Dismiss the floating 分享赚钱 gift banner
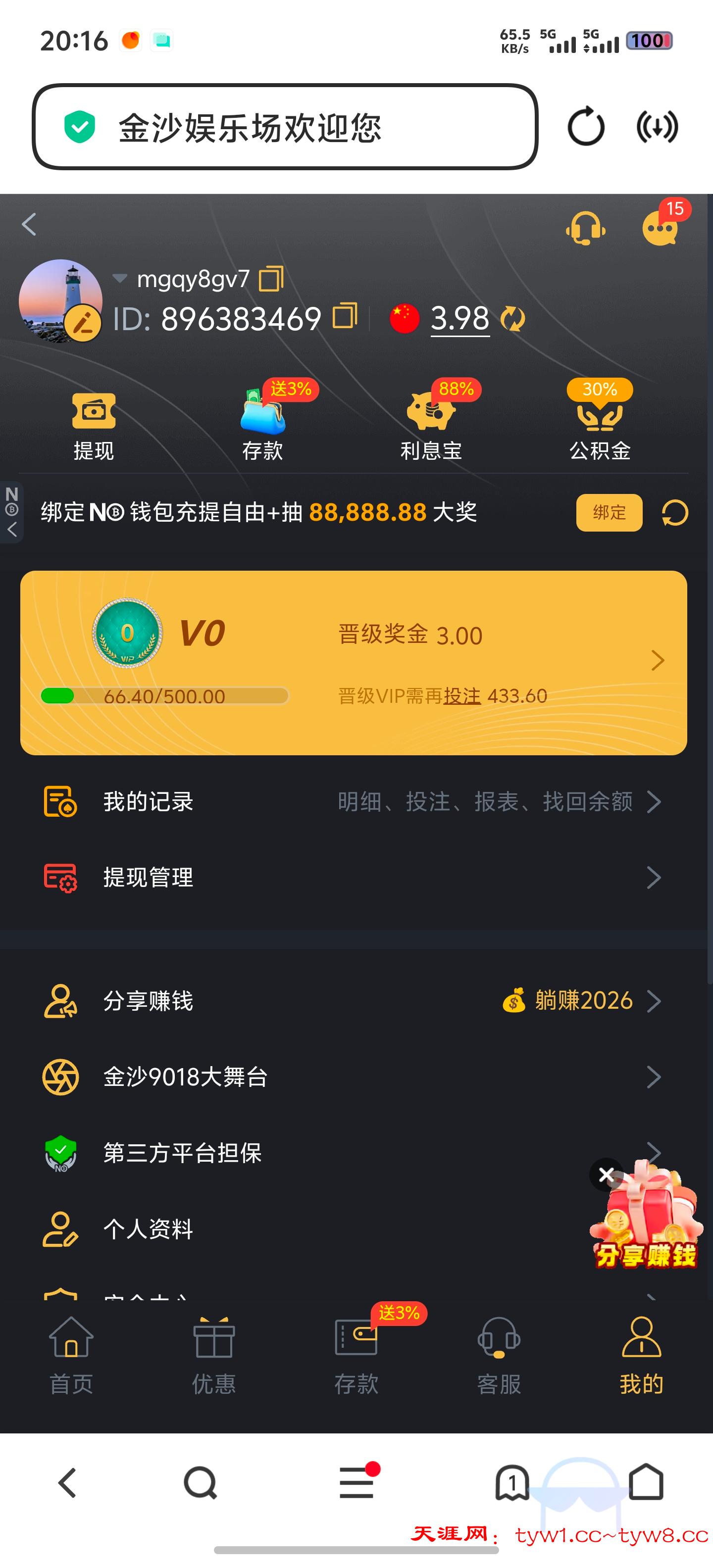The width and height of the screenshot is (713, 1568). 606,1174
